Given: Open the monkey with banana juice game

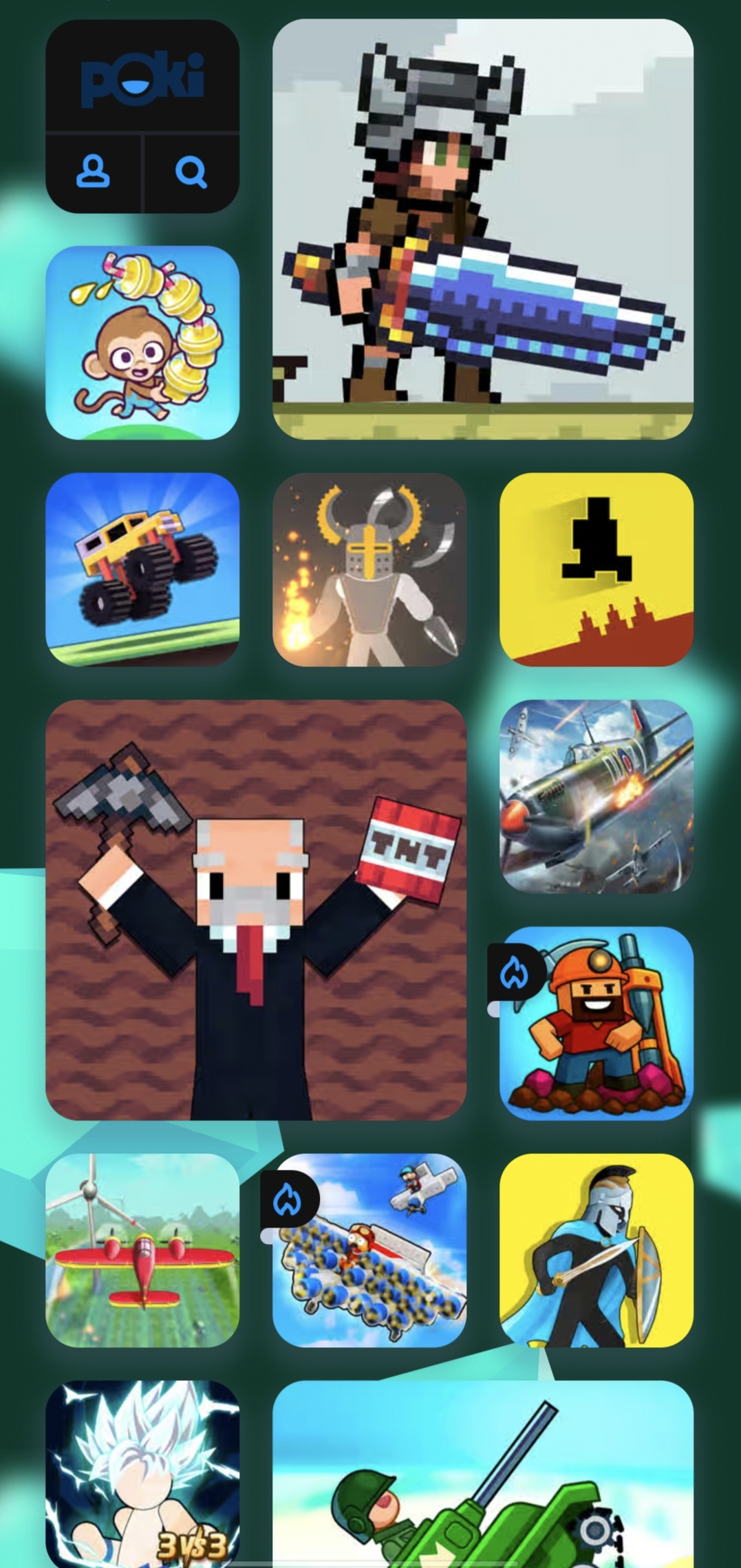Looking at the screenshot, I should (142, 342).
